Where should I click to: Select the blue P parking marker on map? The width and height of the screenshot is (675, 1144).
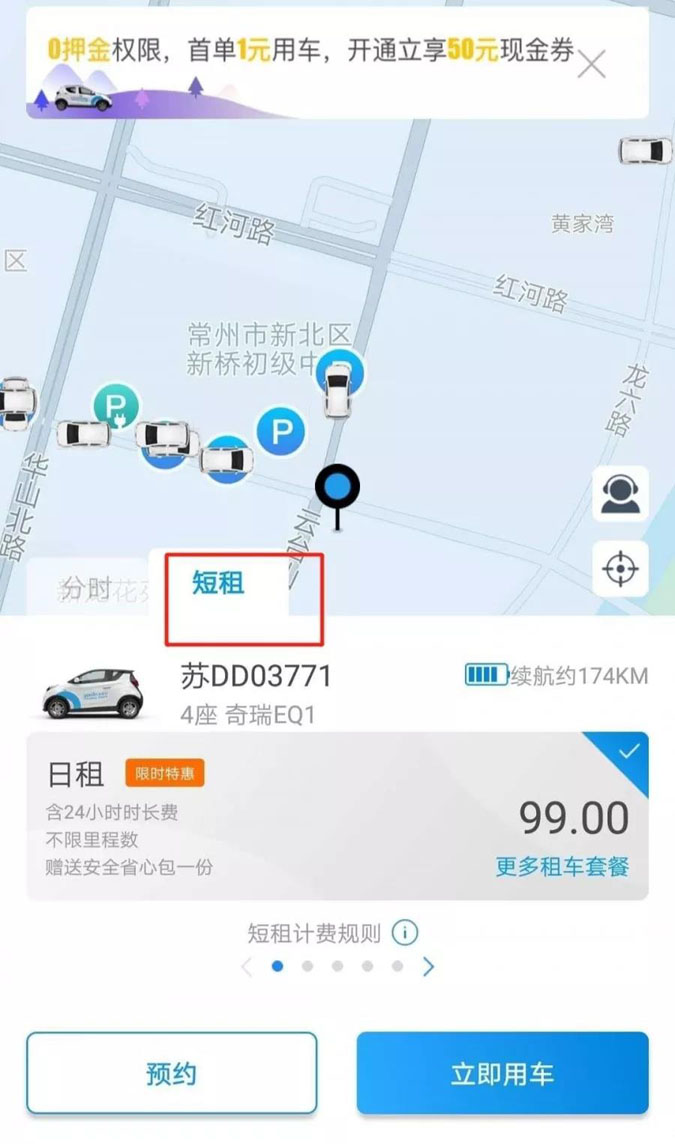coord(281,431)
